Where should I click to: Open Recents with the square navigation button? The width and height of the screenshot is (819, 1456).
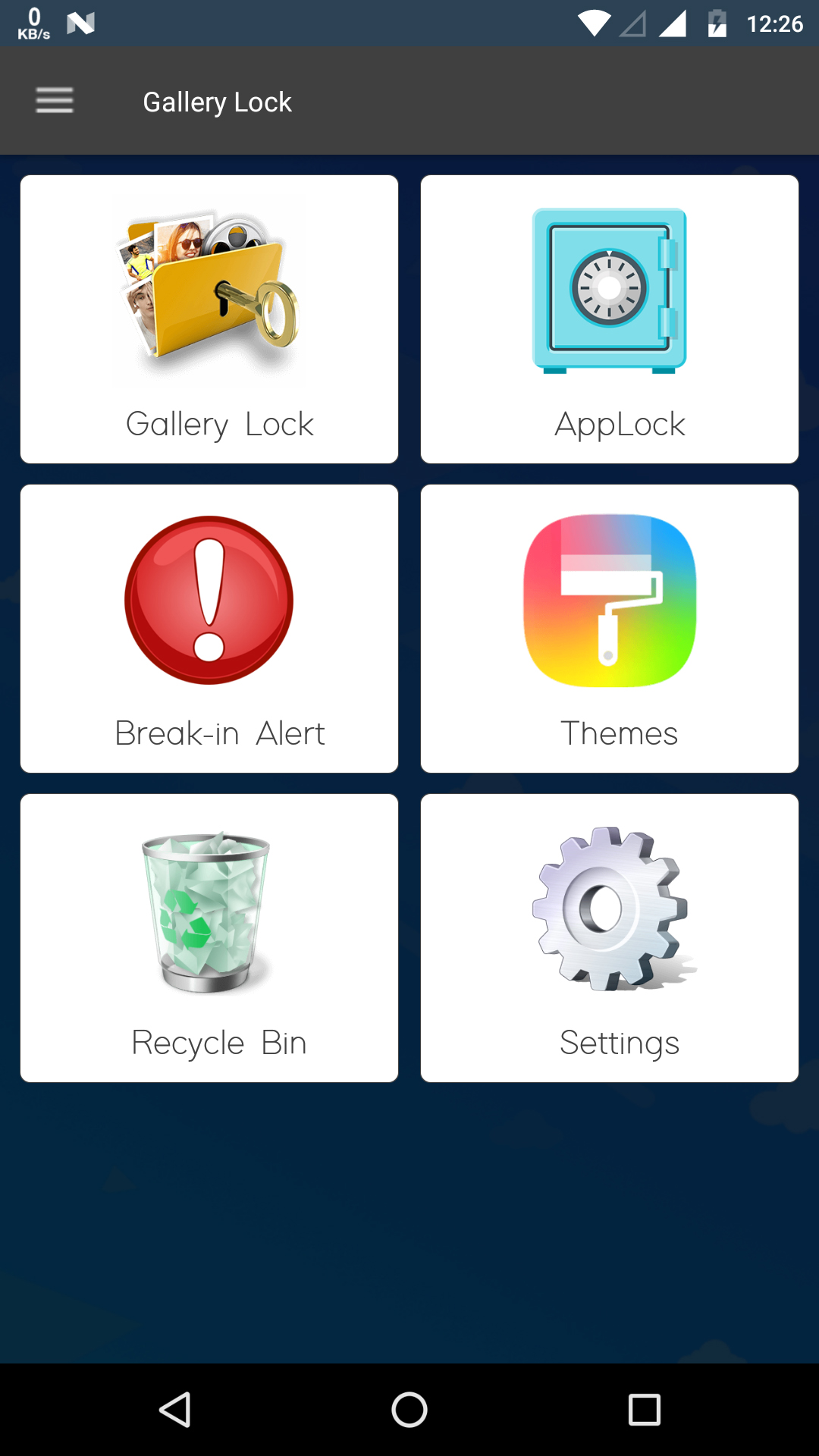[644, 1410]
